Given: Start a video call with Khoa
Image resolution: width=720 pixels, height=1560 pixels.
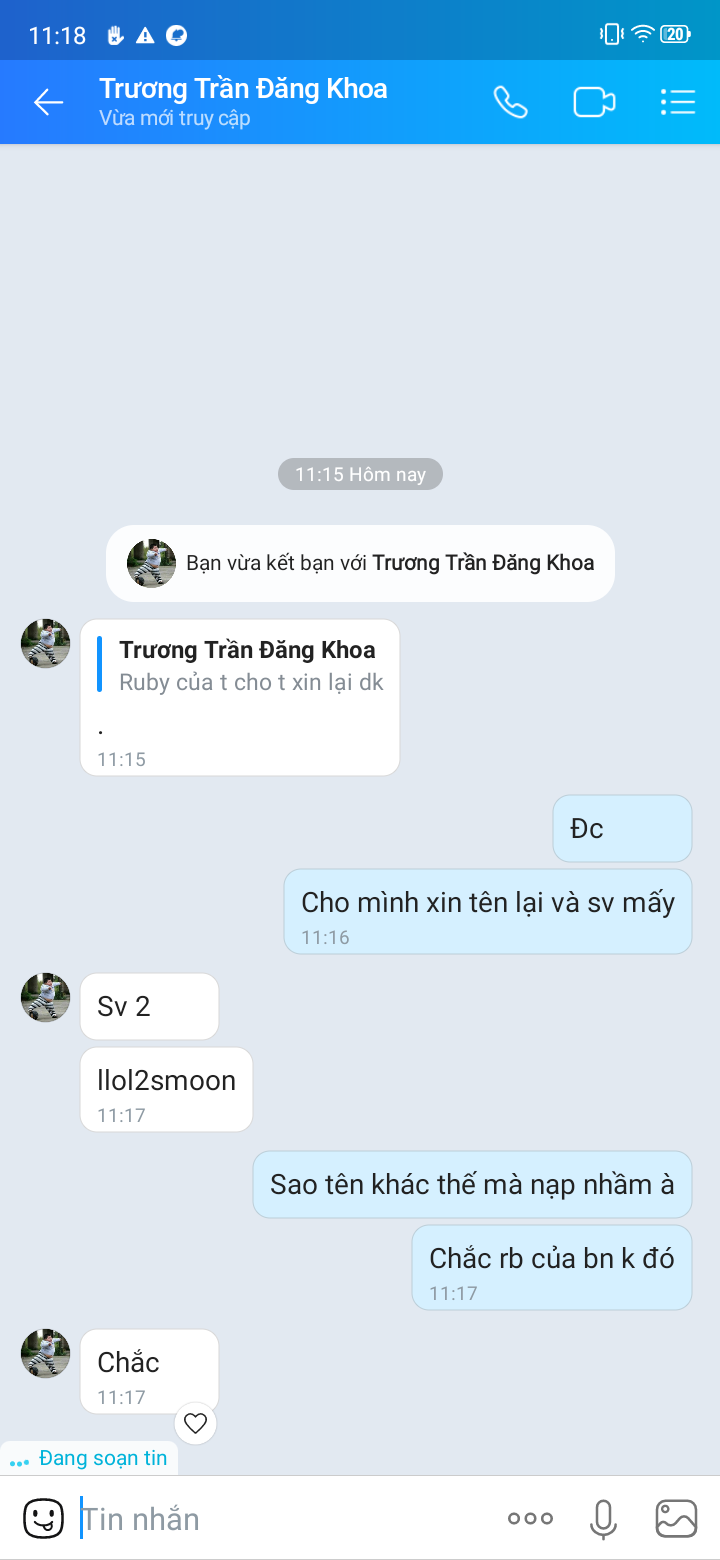Looking at the screenshot, I should pyautogui.click(x=594, y=102).
